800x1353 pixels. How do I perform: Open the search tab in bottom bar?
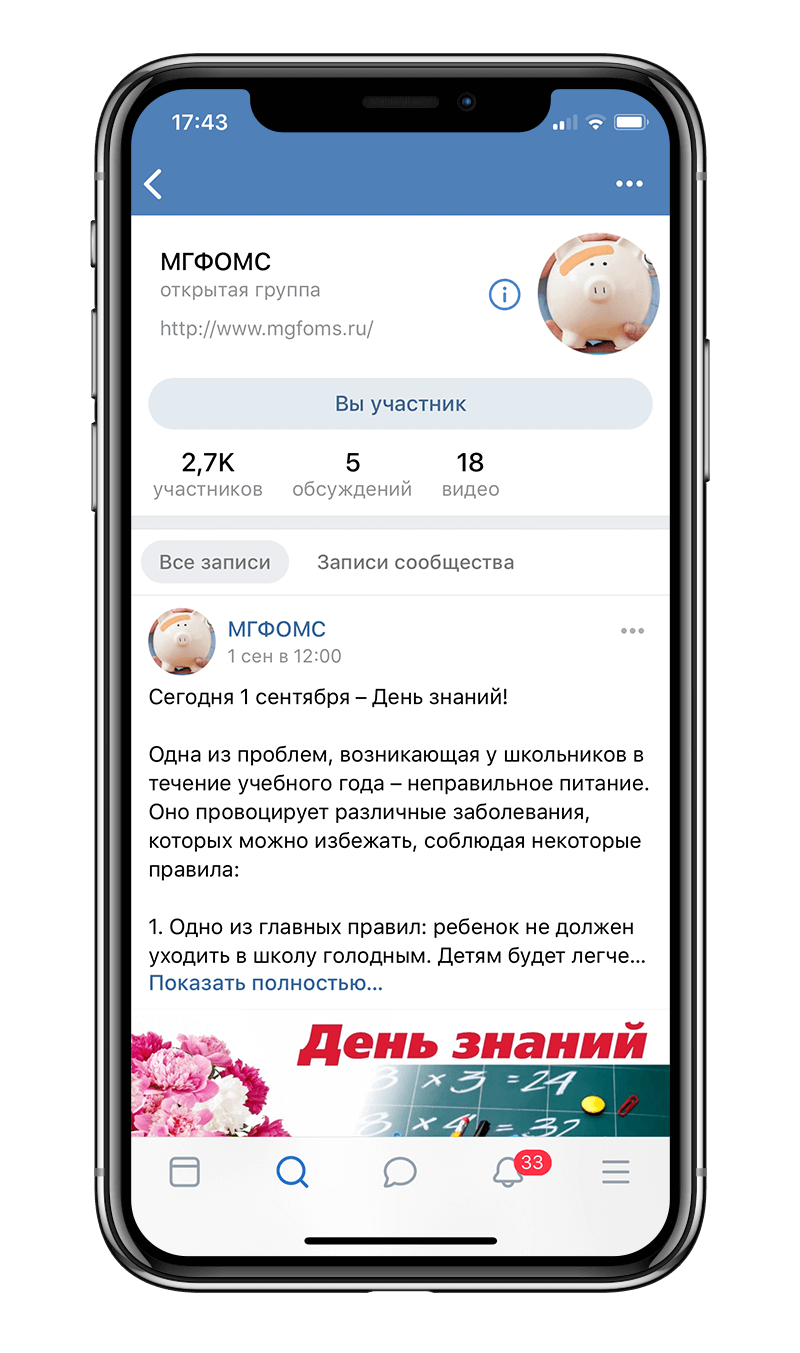click(x=292, y=1172)
